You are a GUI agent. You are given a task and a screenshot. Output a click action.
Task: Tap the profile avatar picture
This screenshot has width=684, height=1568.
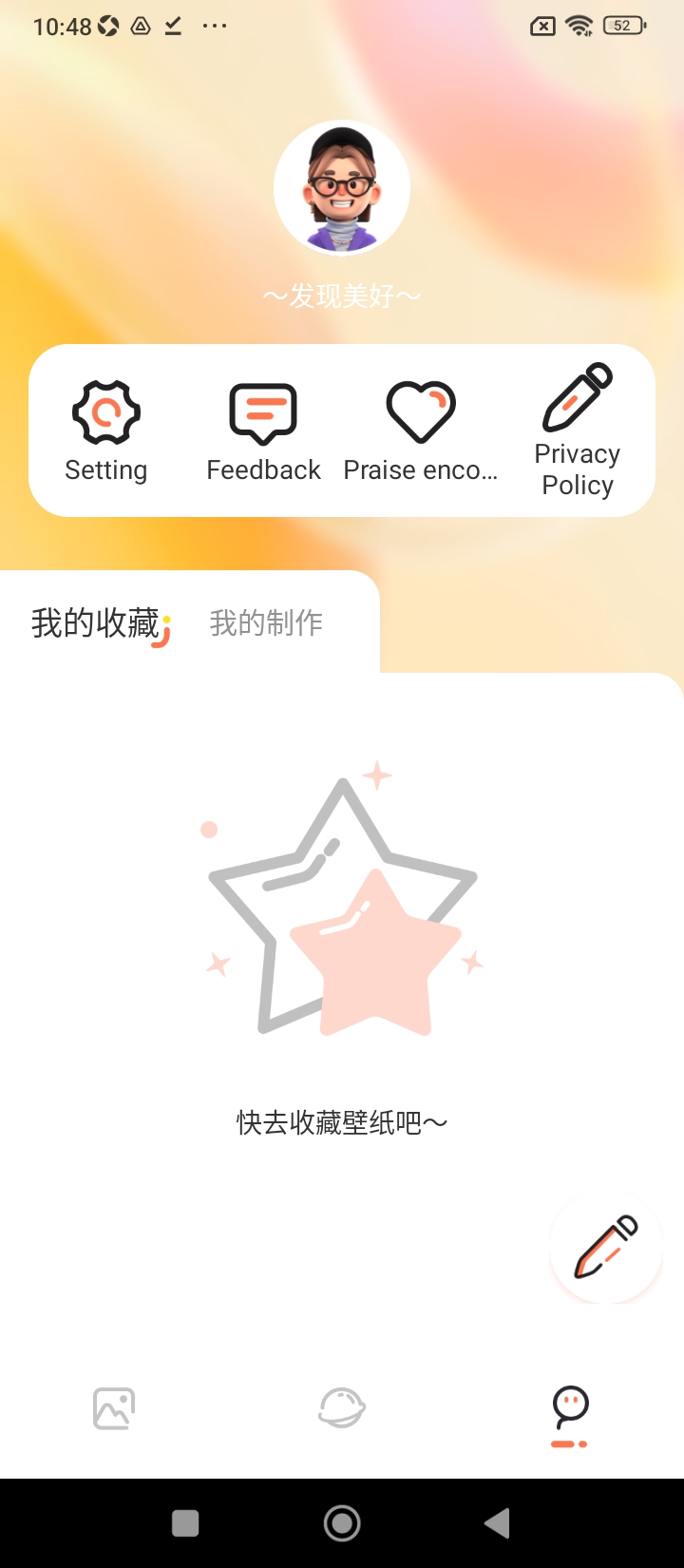(x=342, y=188)
